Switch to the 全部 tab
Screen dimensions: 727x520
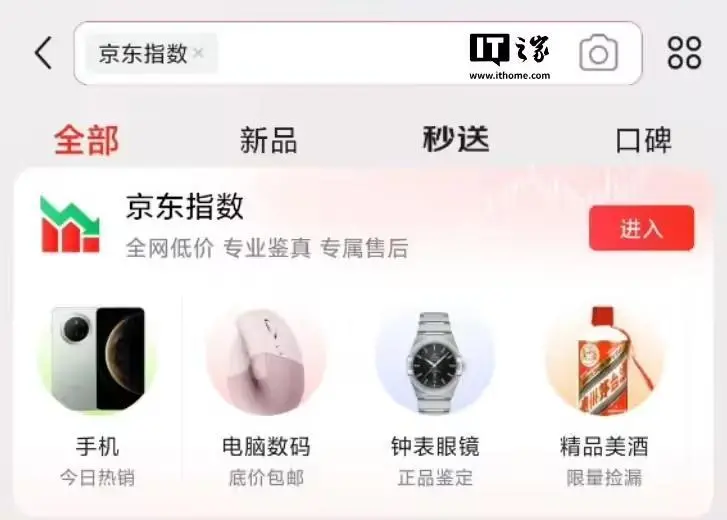pyautogui.click(x=86, y=140)
